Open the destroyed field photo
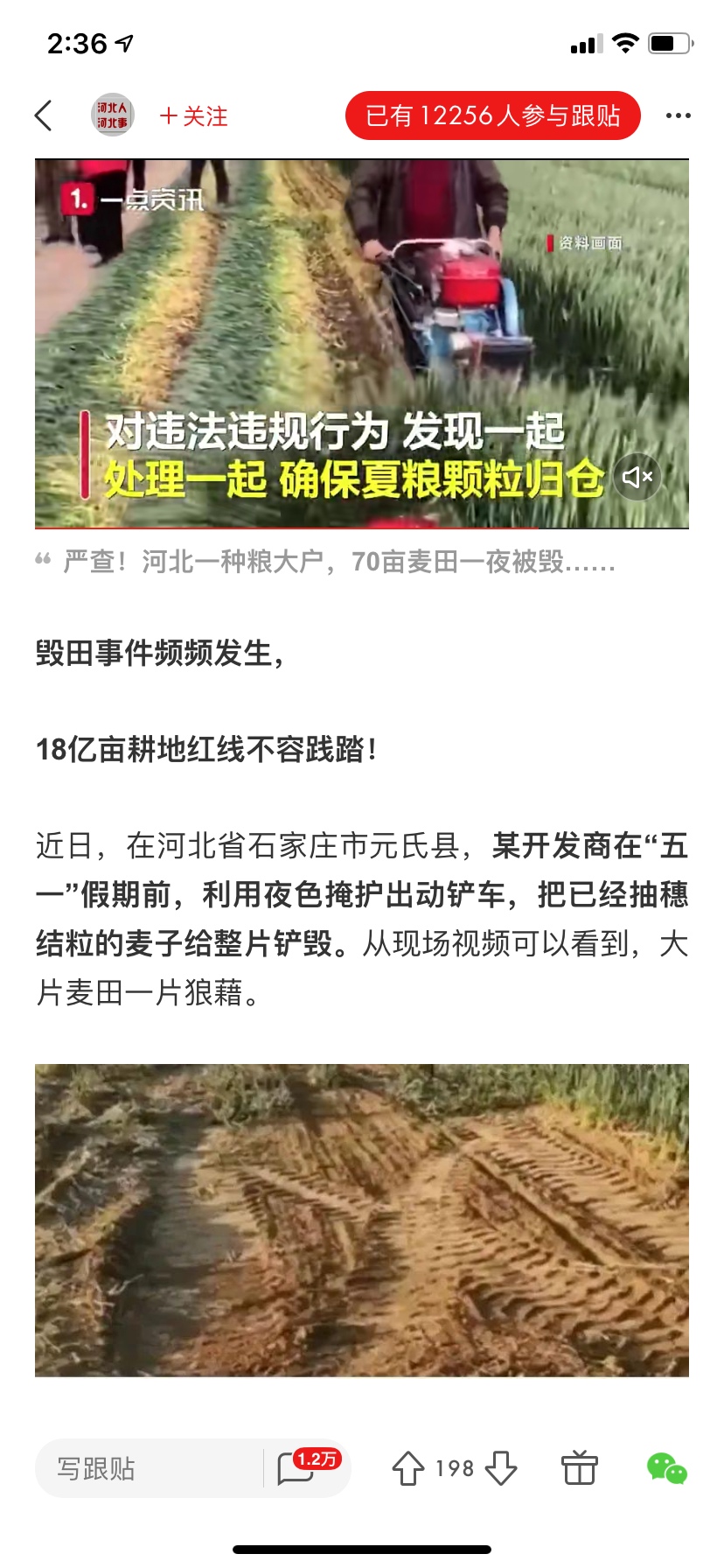Screen dimensions: 724x1568 pos(362,1220)
